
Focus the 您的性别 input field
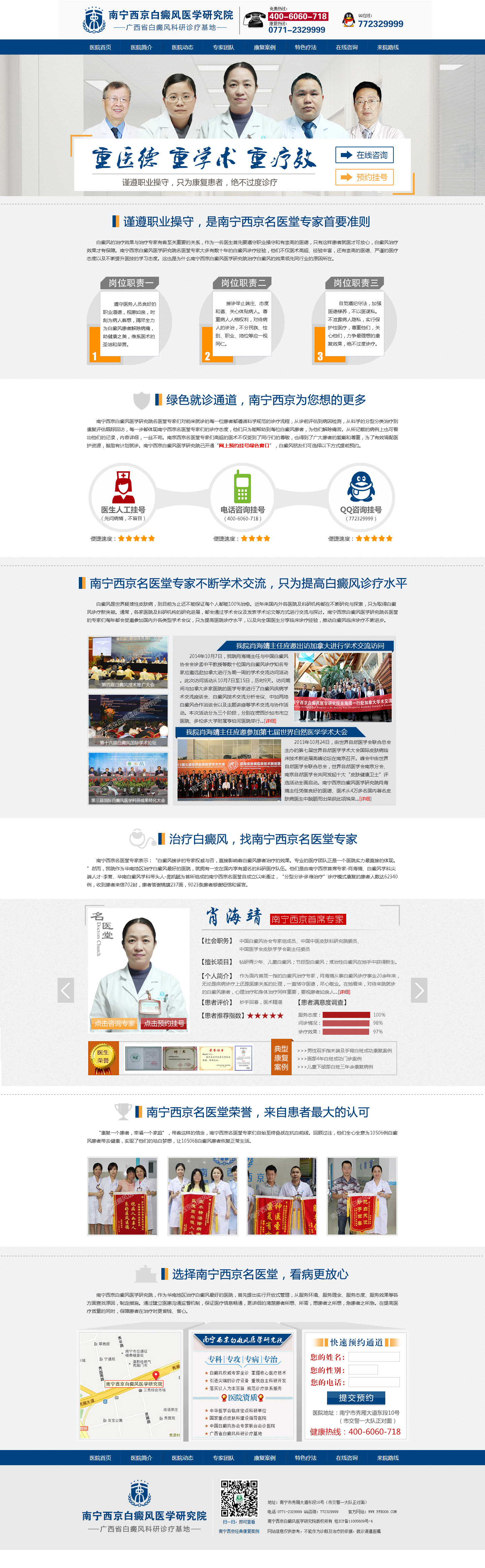click(363, 1369)
